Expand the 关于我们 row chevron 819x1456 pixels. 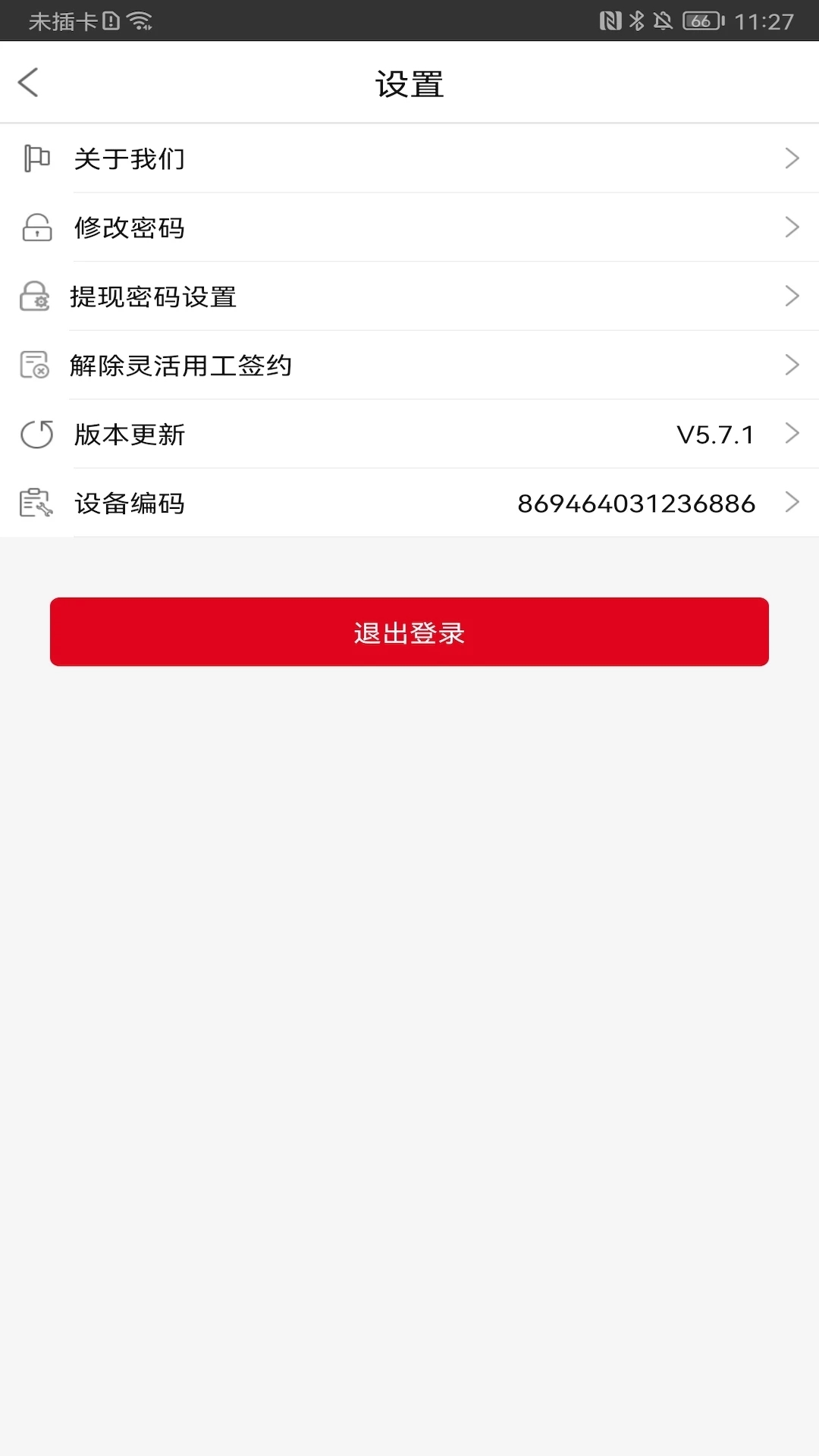coord(792,158)
